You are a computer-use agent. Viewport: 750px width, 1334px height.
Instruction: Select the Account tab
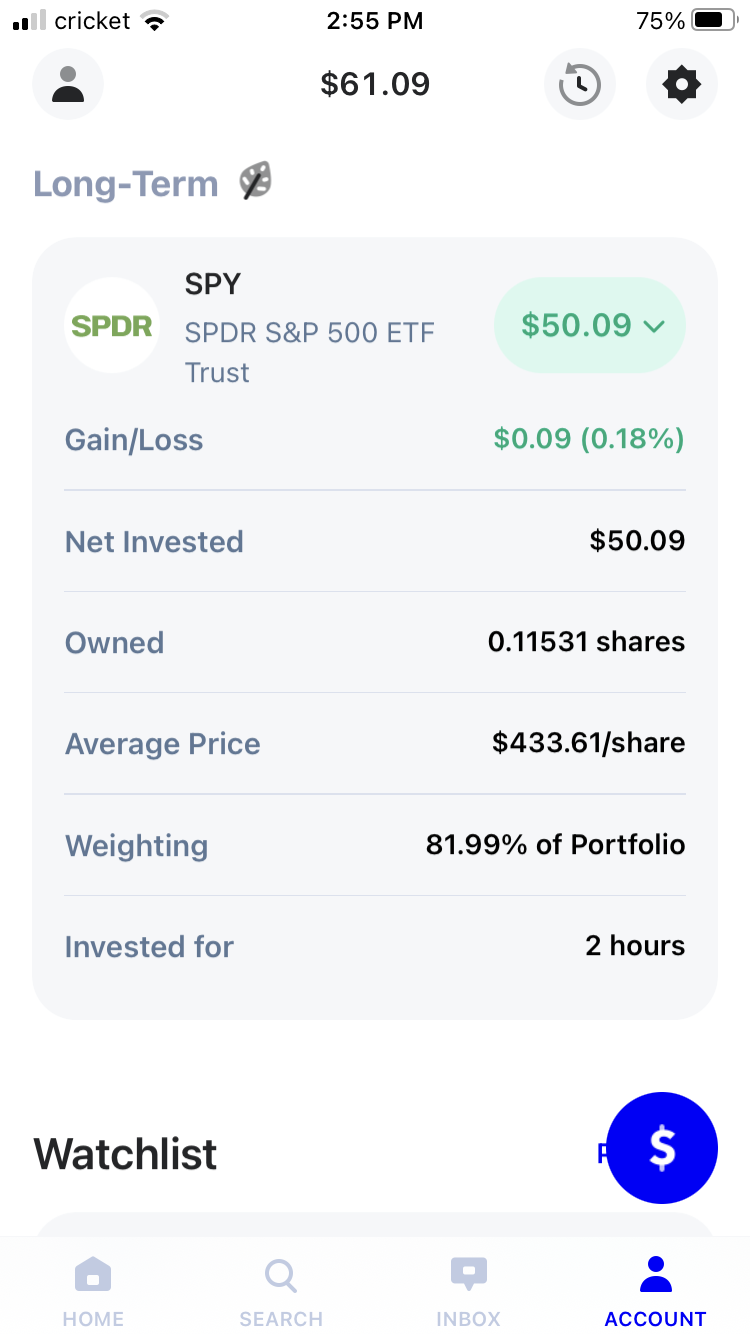(x=655, y=1290)
